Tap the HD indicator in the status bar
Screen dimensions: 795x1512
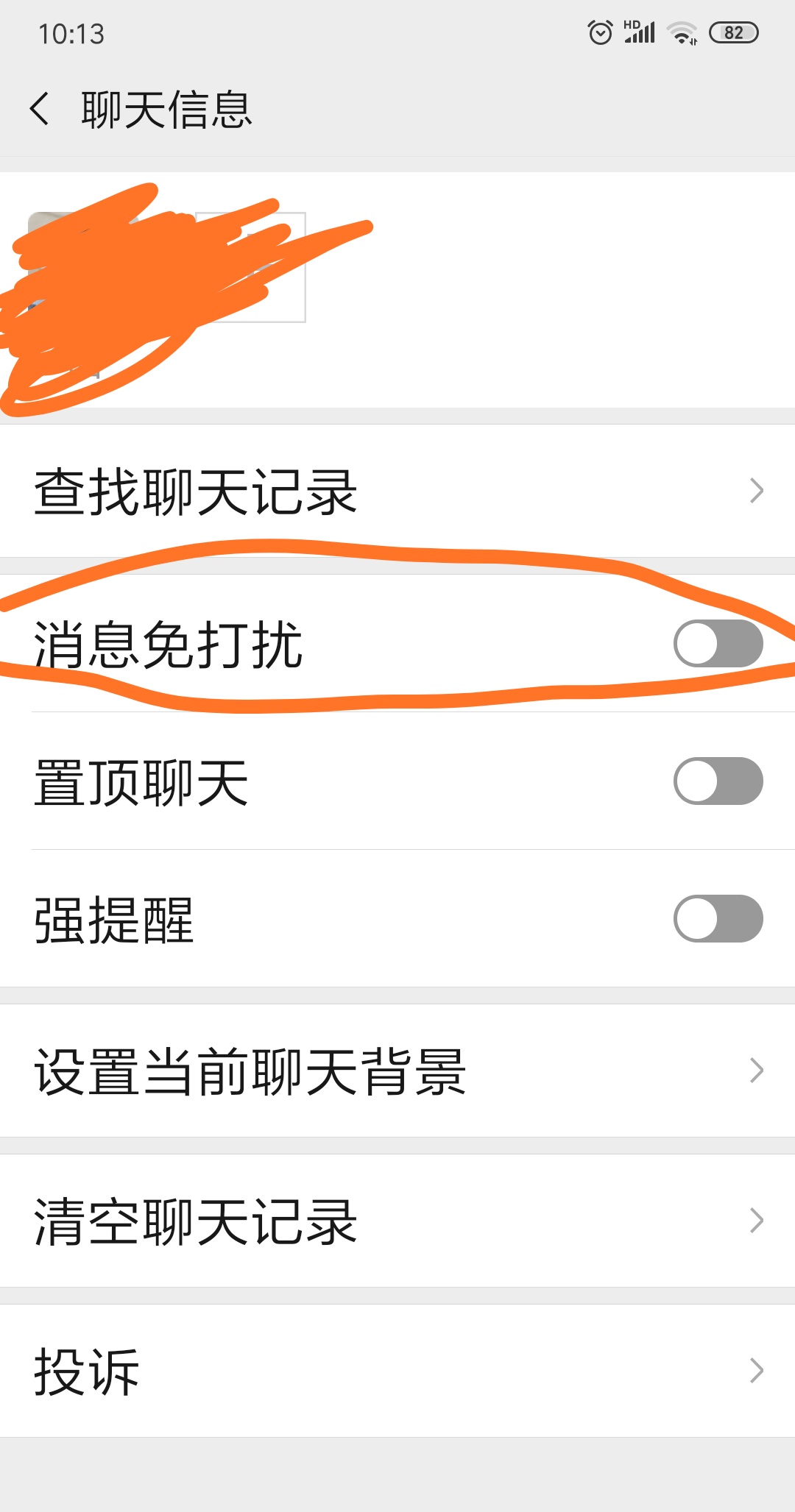point(633,24)
